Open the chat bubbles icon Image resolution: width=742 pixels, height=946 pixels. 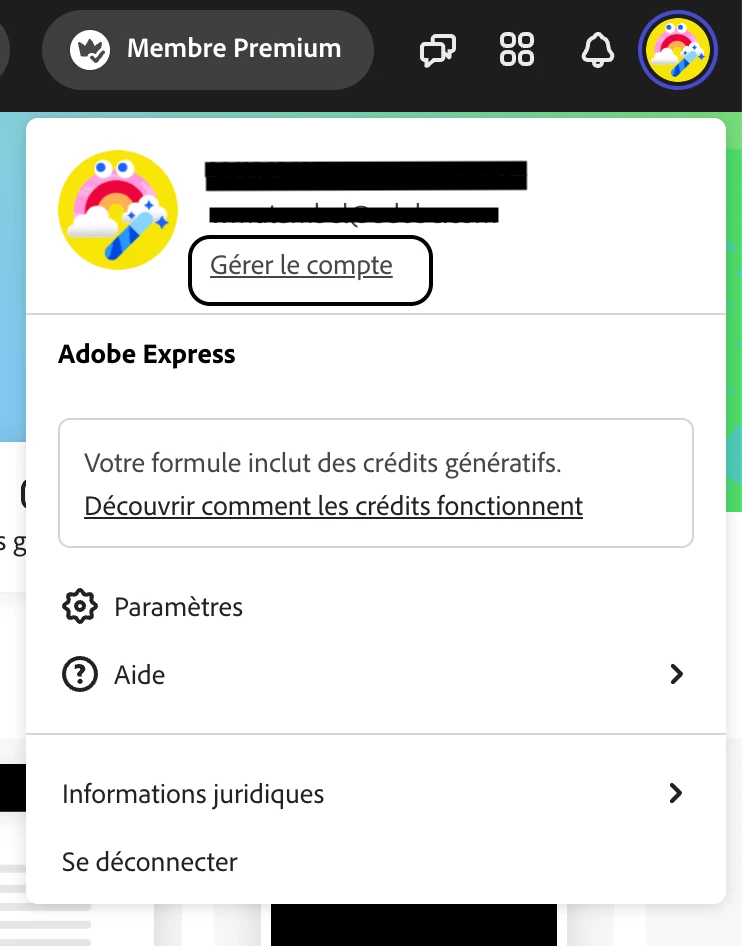[x=438, y=49]
